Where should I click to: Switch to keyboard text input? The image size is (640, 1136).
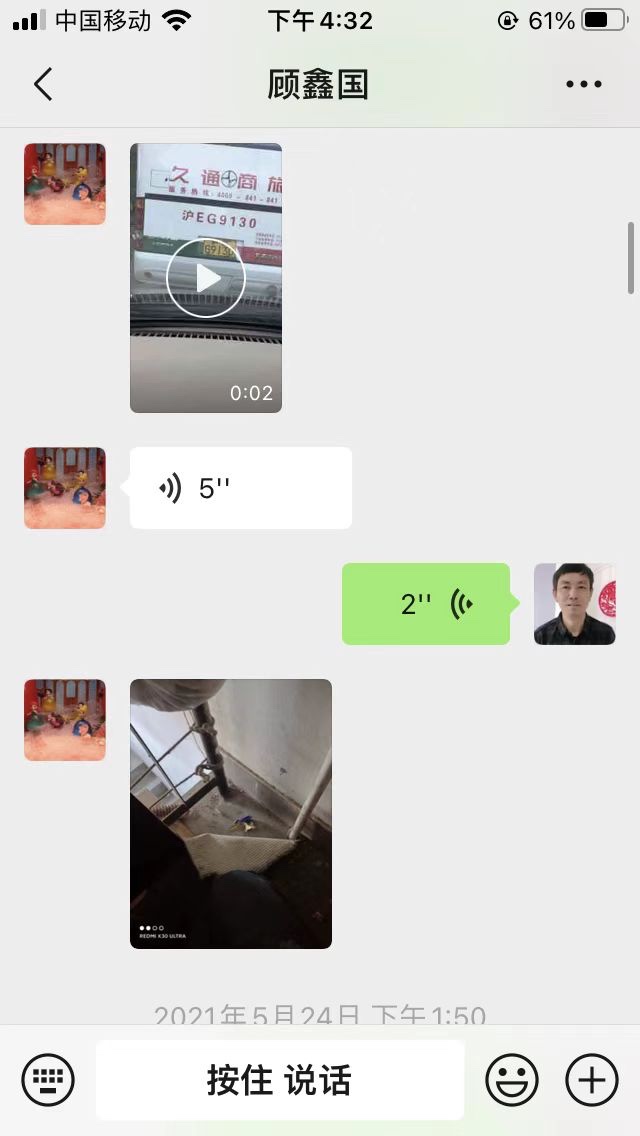pyautogui.click(x=48, y=1080)
